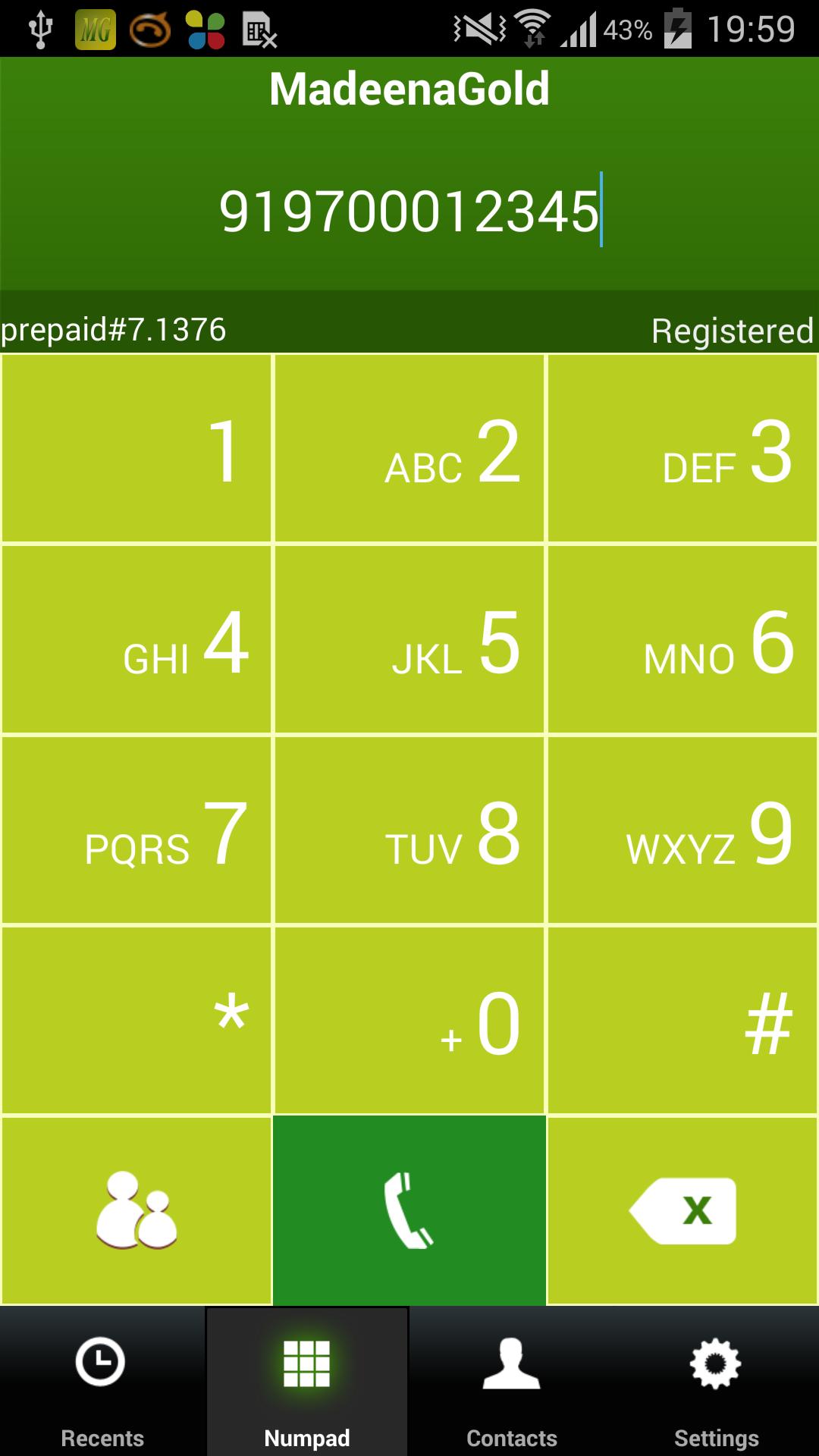Open the Settings tab

pos(717,1382)
